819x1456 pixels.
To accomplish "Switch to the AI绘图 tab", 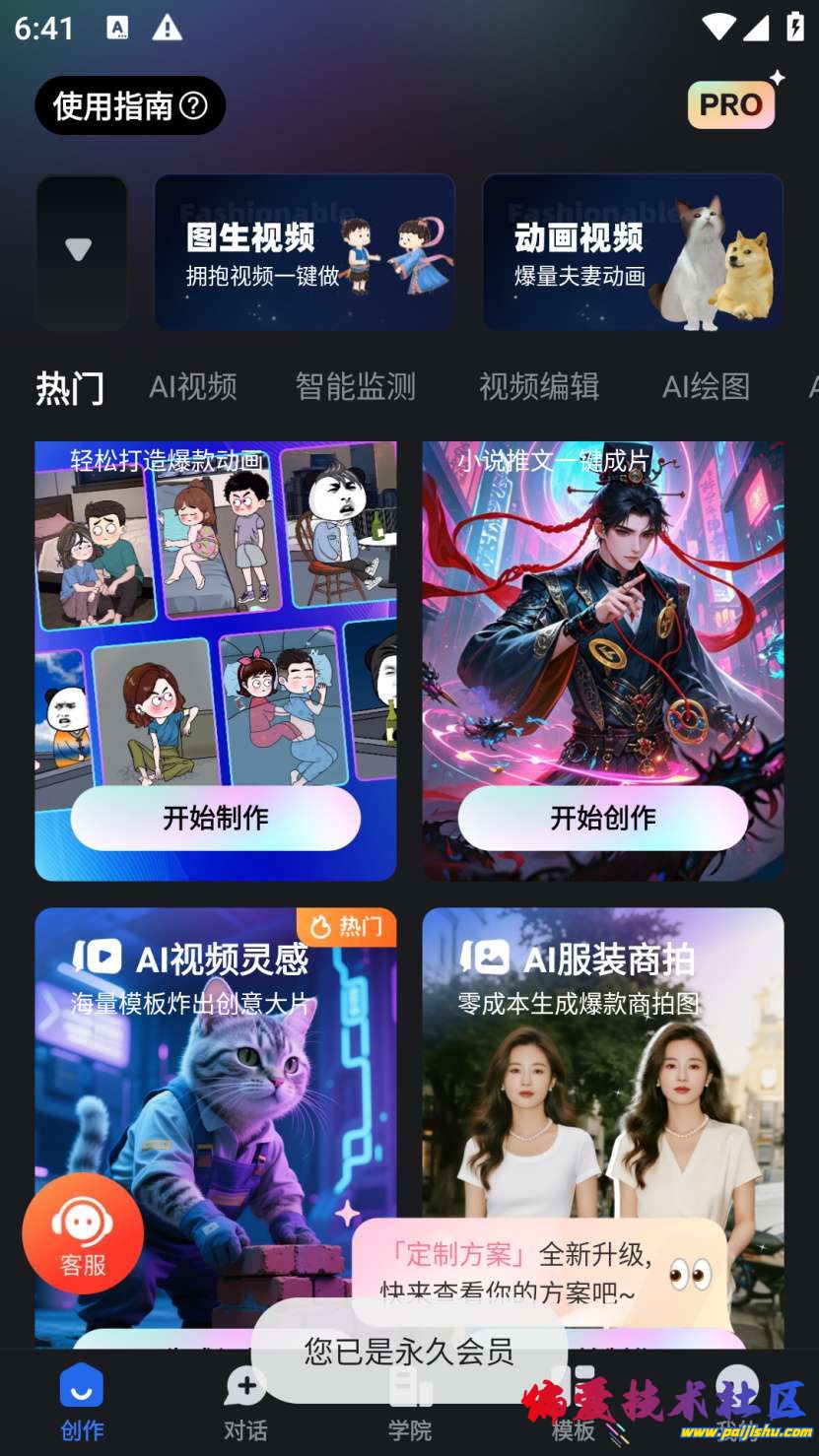I will [x=706, y=387].
